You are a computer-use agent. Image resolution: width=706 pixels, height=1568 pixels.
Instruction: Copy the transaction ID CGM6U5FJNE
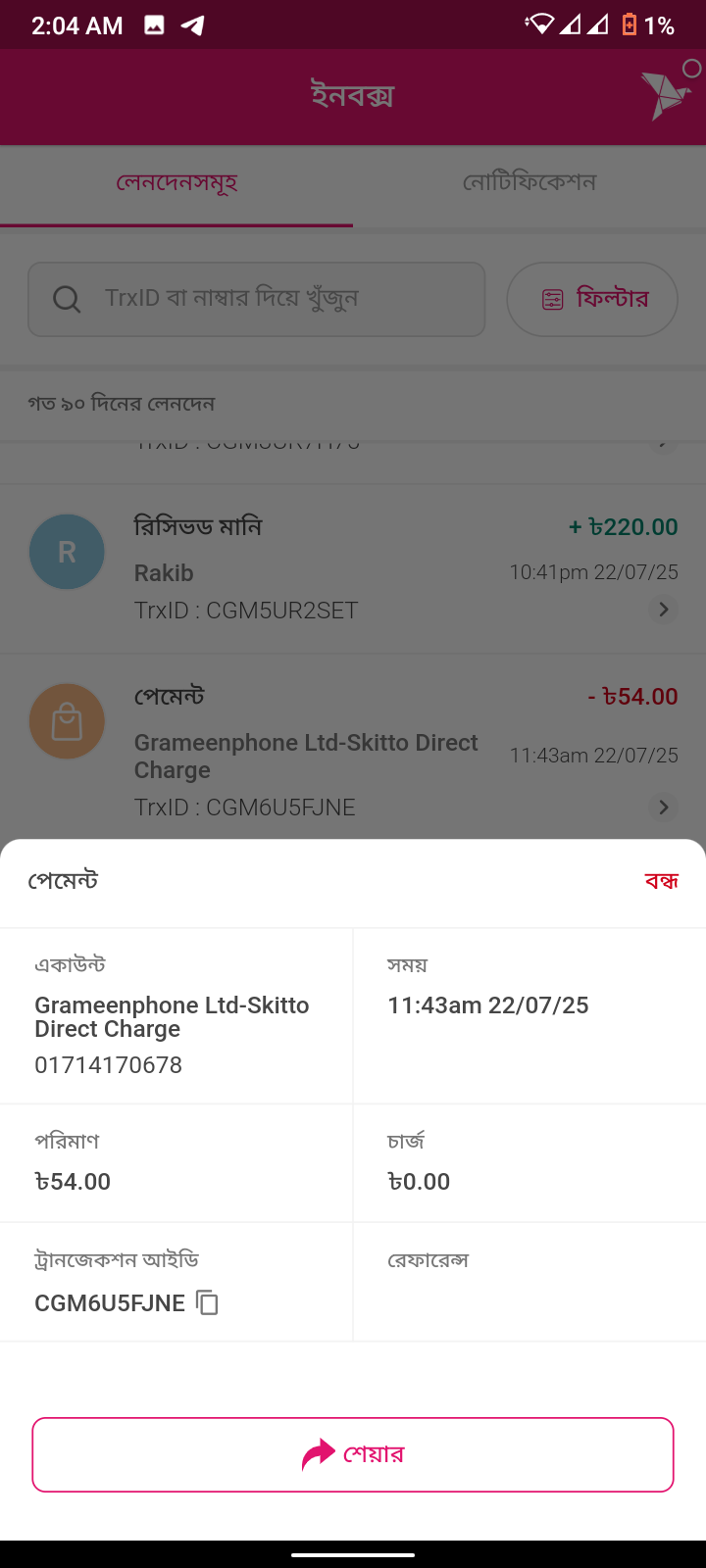pos(207,1302)
